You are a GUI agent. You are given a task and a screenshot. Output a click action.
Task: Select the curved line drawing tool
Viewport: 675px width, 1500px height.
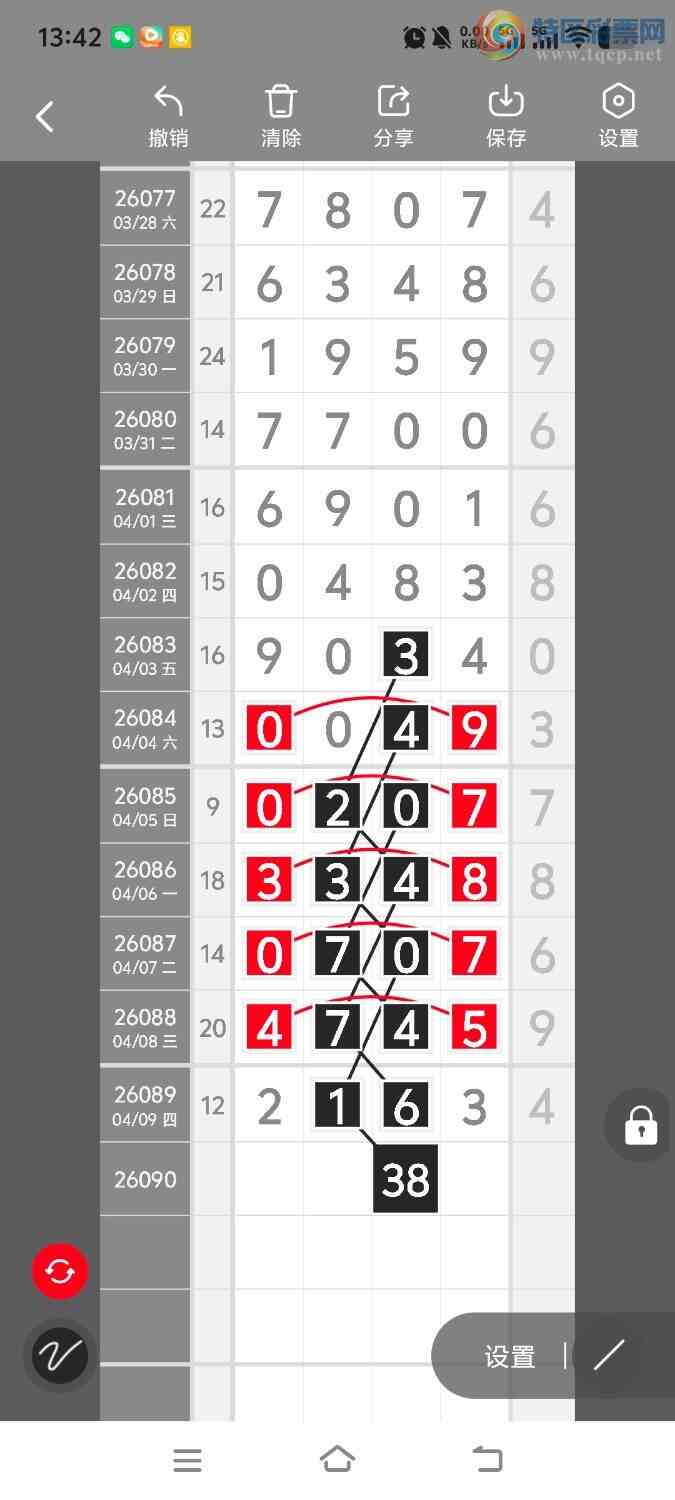60,1355
